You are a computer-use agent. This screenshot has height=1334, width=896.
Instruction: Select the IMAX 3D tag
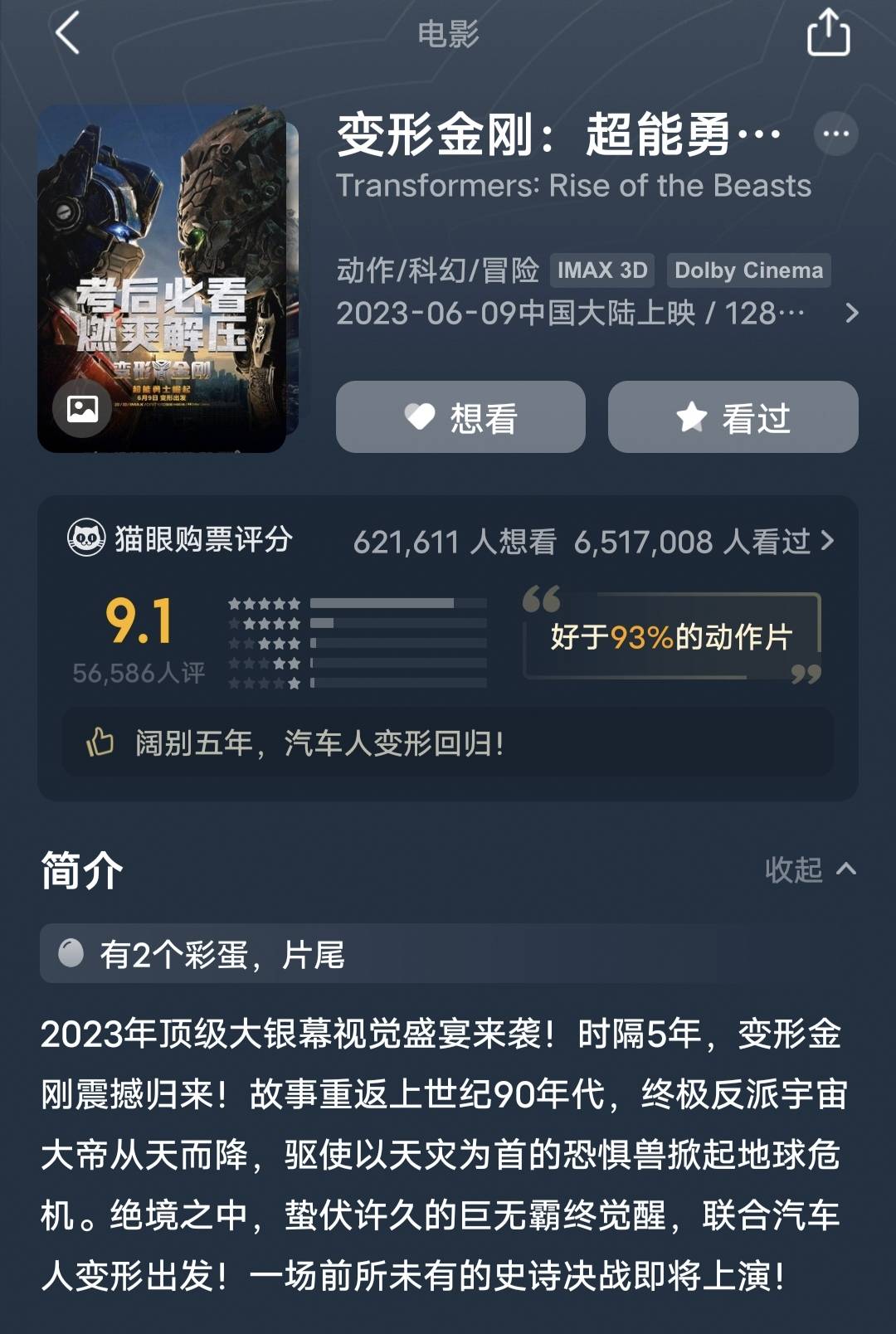pos(601,270)
